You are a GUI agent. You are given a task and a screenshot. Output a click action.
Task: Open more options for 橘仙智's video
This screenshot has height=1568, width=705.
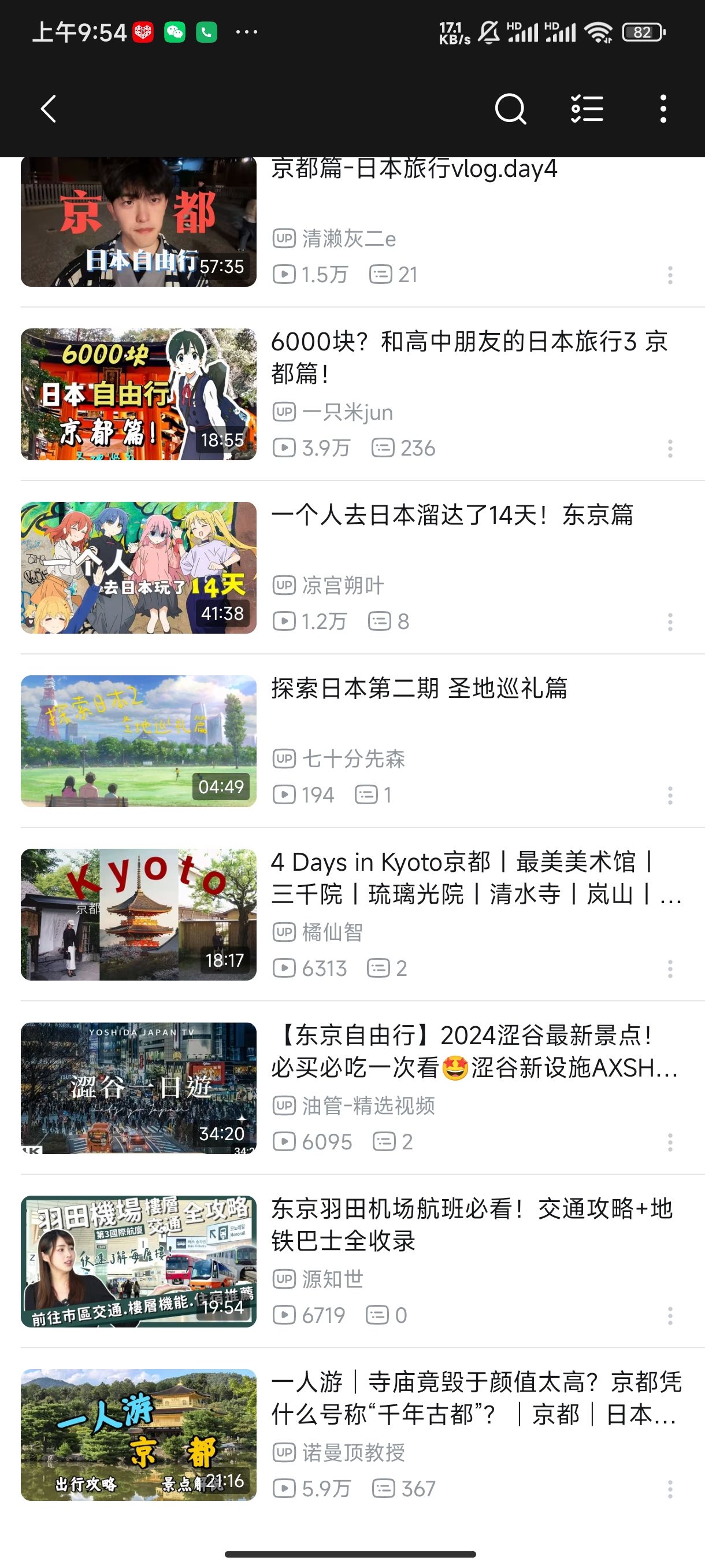(x=670, y=969)
